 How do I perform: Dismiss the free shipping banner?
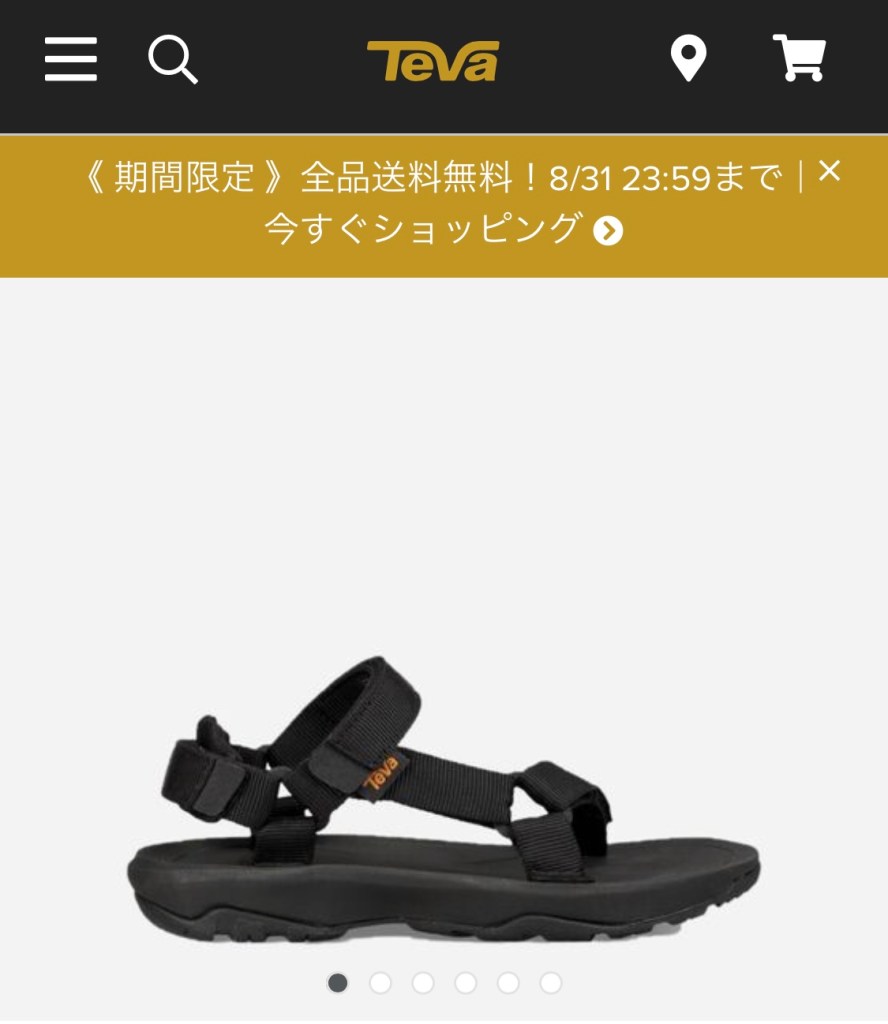(x=829, y=171)
